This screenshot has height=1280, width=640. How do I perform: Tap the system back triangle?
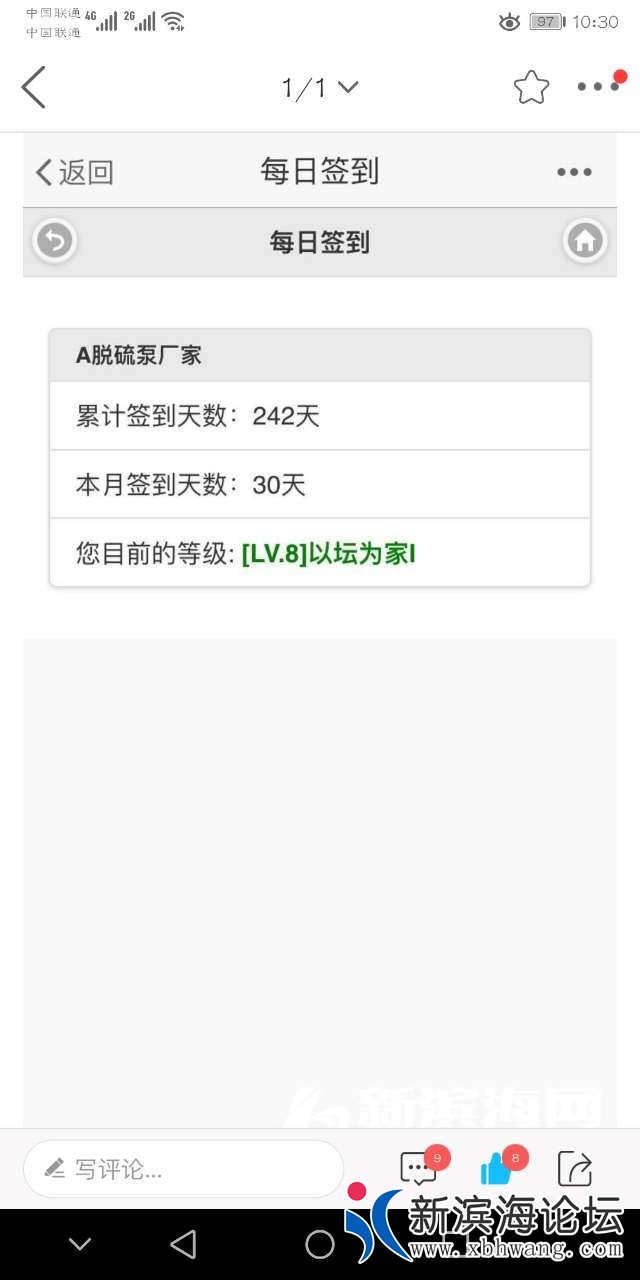tap(183, 1244)
